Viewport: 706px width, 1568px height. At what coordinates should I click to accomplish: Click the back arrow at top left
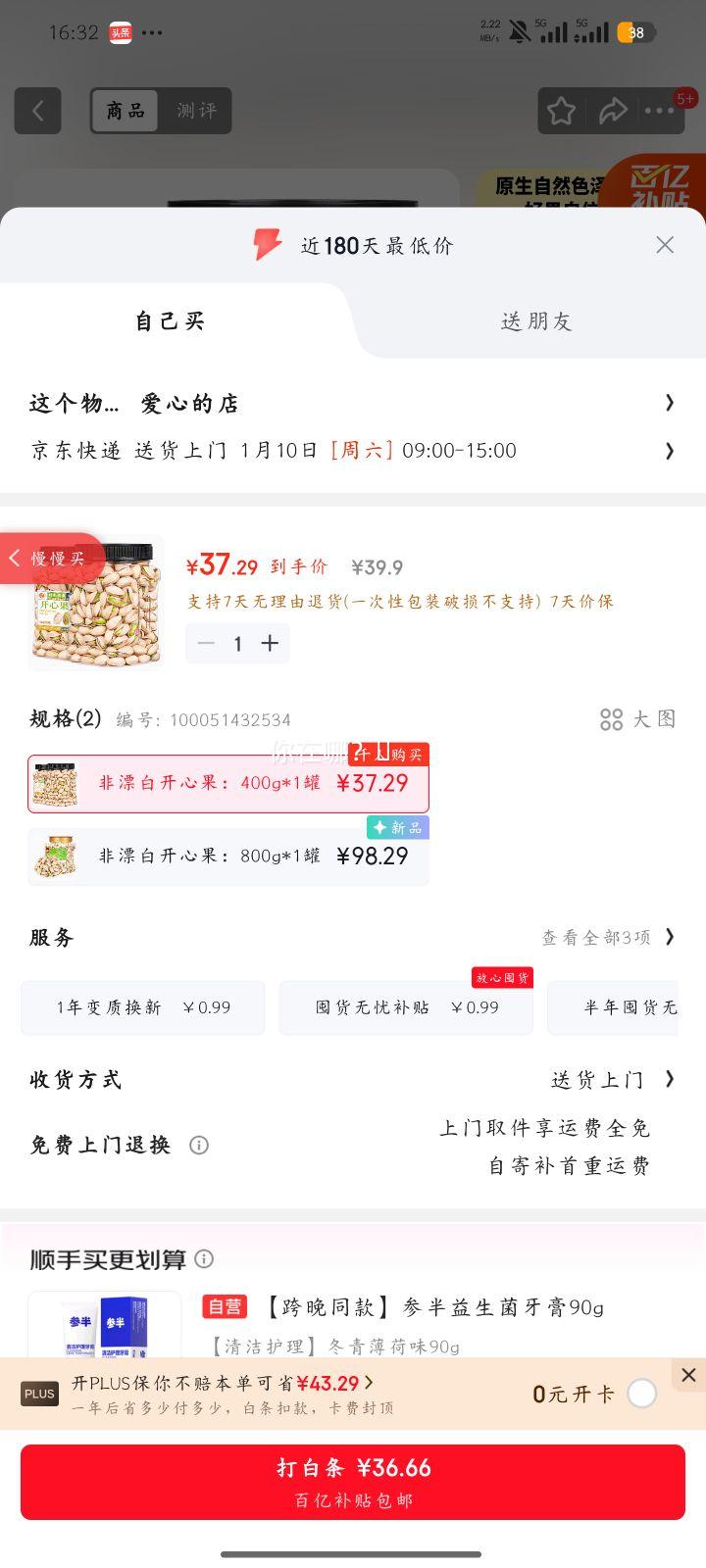[x=37, y=111]
